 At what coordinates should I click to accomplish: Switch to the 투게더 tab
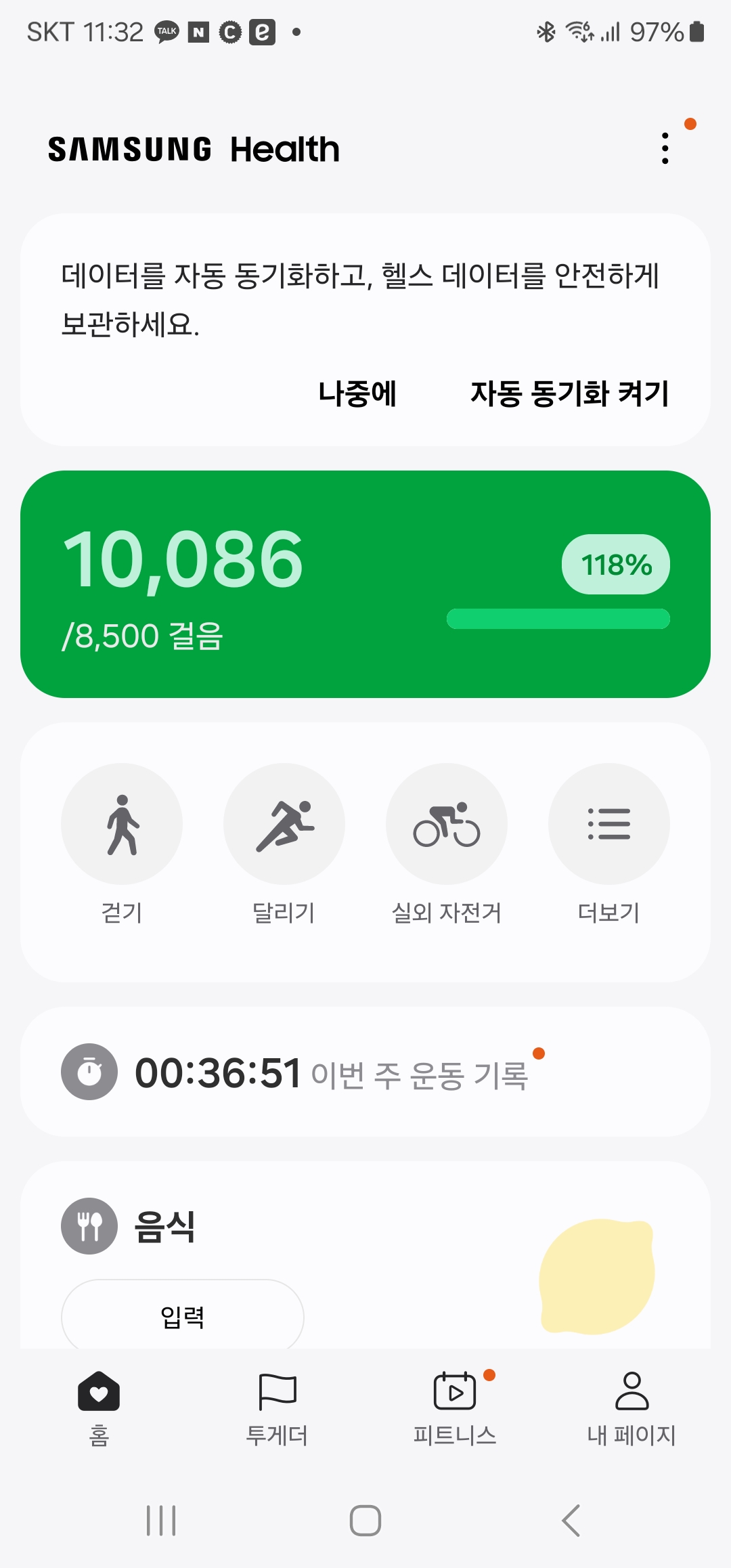pos(278,1406)
